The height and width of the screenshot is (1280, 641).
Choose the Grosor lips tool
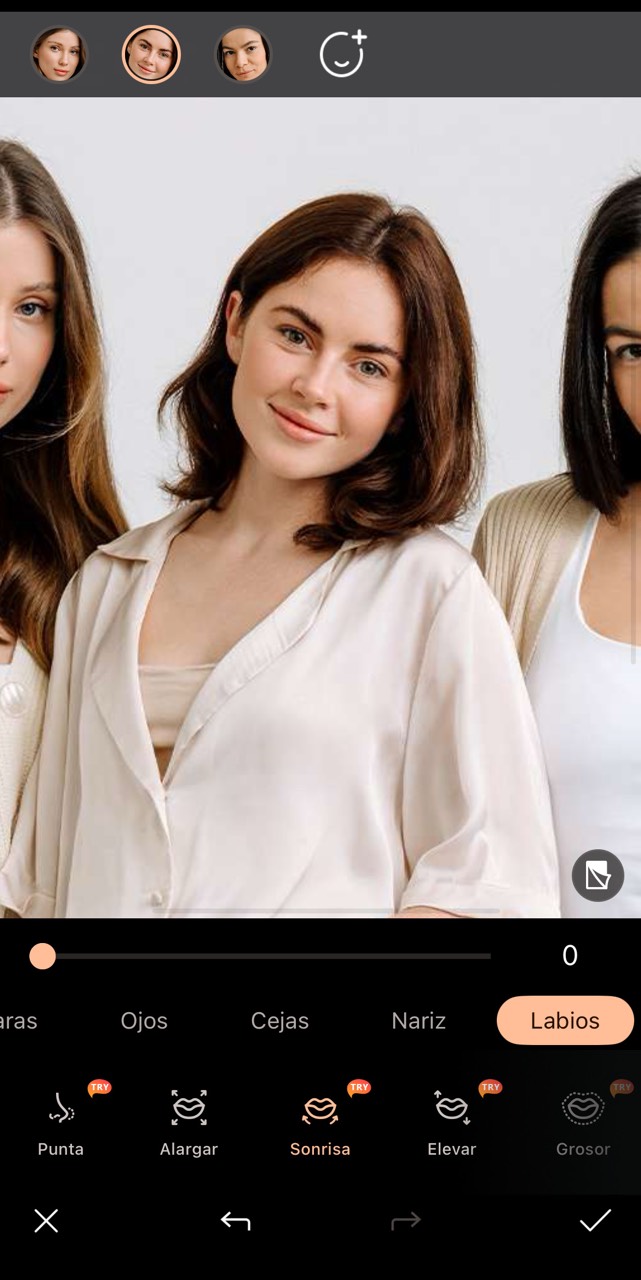pos(583,1122)
